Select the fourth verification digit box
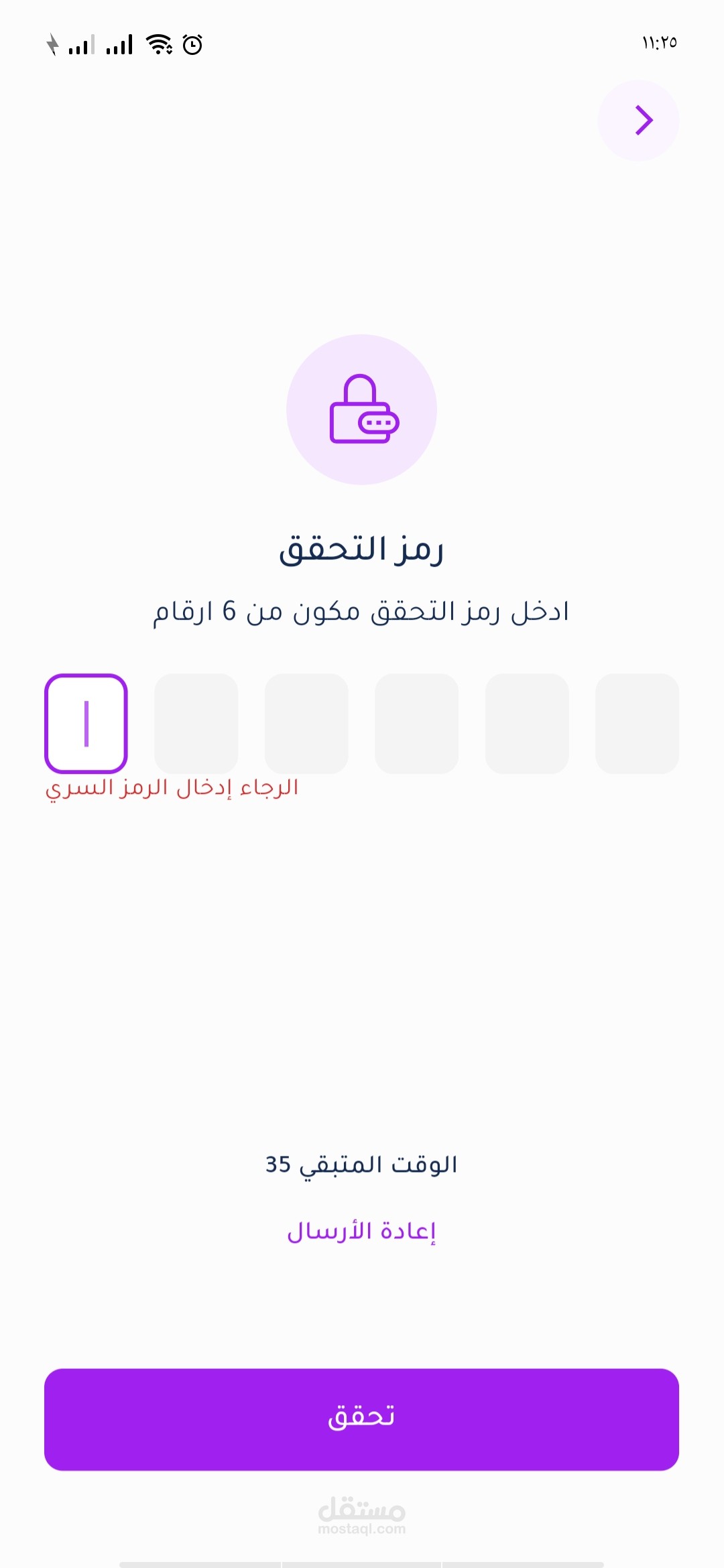Image resolution: width=724 pixels, height=1568 pixels. point(417,724)
